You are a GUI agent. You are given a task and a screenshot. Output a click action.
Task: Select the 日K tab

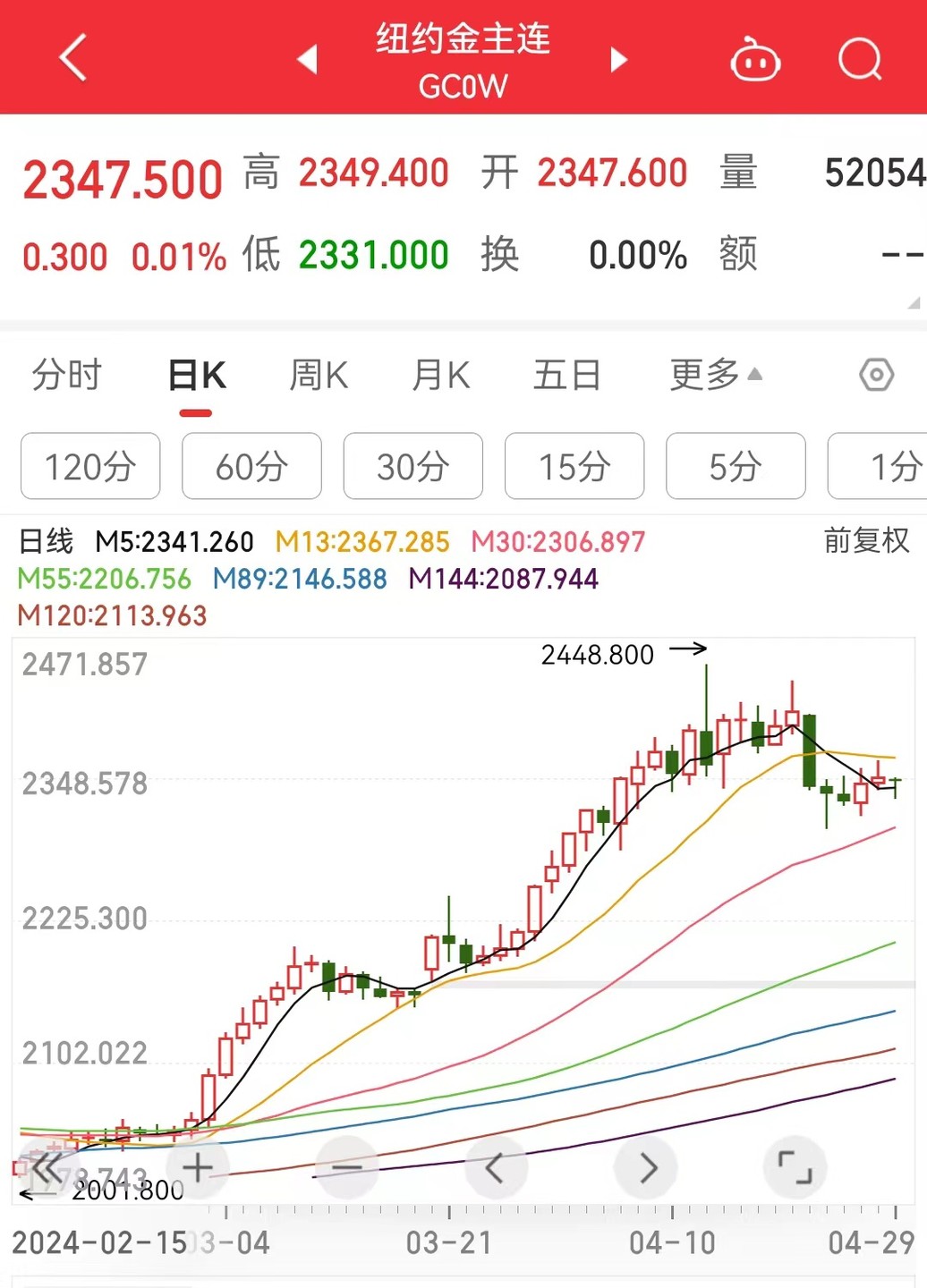[197, 376]
